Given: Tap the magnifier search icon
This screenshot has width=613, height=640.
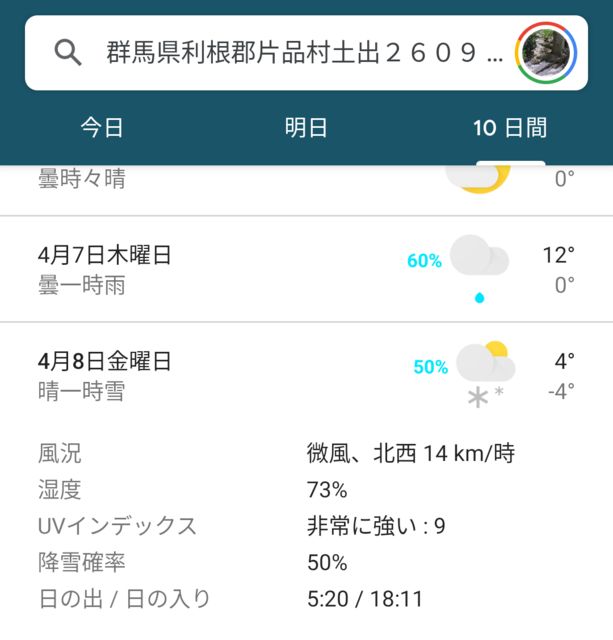Looking at the screenshot, I should [68, 53].
